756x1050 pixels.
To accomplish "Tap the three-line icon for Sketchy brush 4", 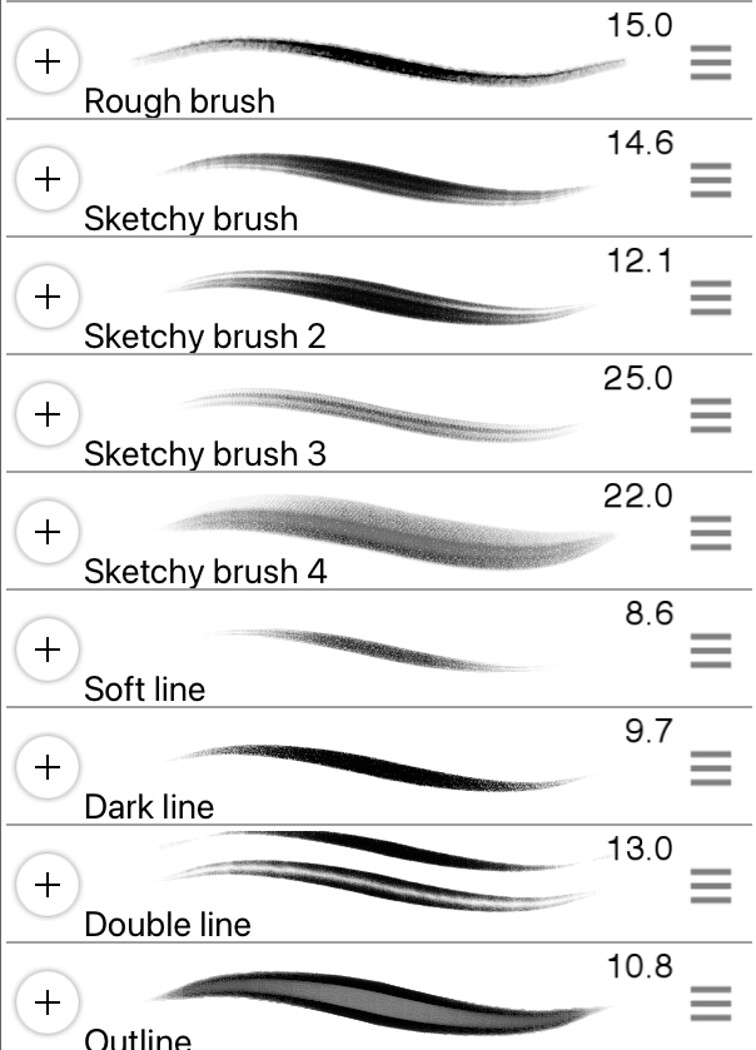I will (711, 535).
